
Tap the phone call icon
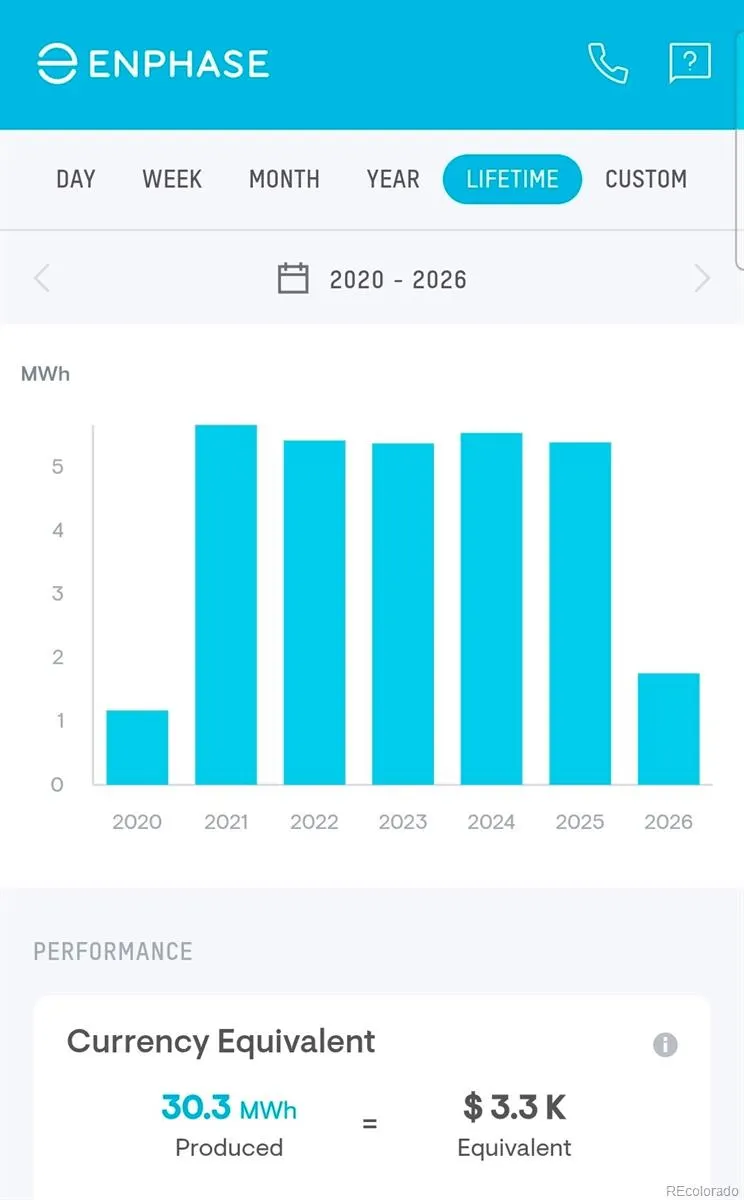608,63
